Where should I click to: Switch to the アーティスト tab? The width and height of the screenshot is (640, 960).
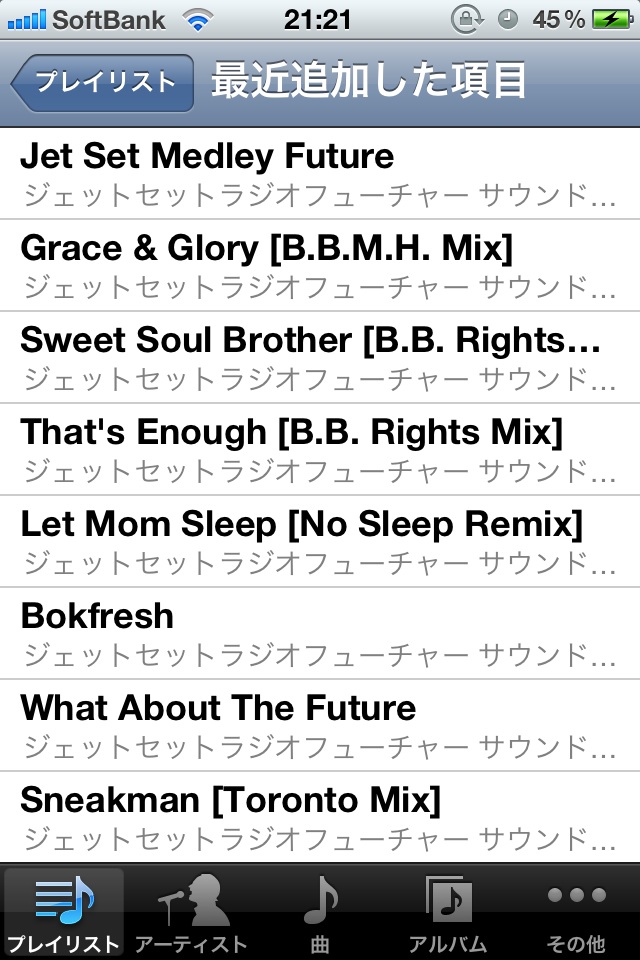[x=191, y=912]
